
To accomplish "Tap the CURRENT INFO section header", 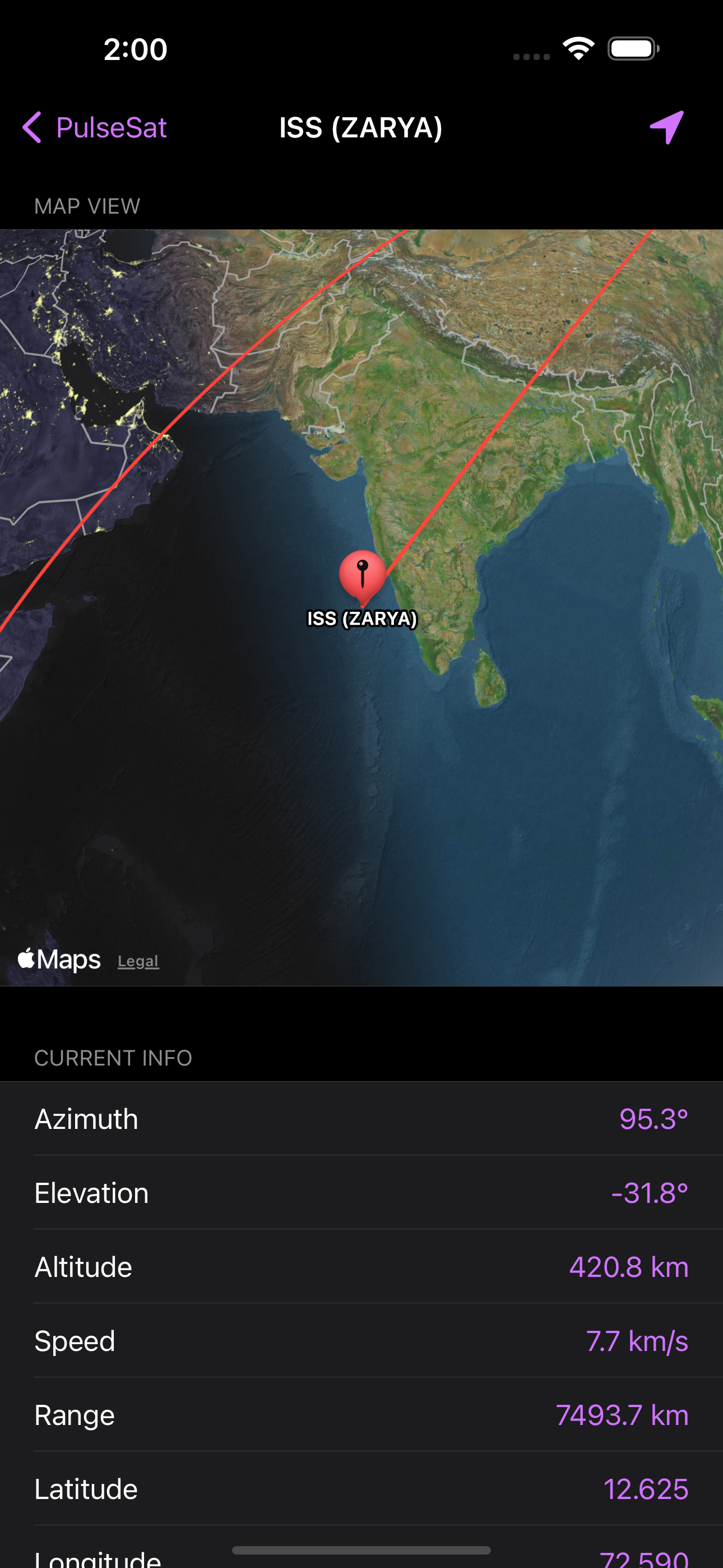I will [x=113, y=1057].
